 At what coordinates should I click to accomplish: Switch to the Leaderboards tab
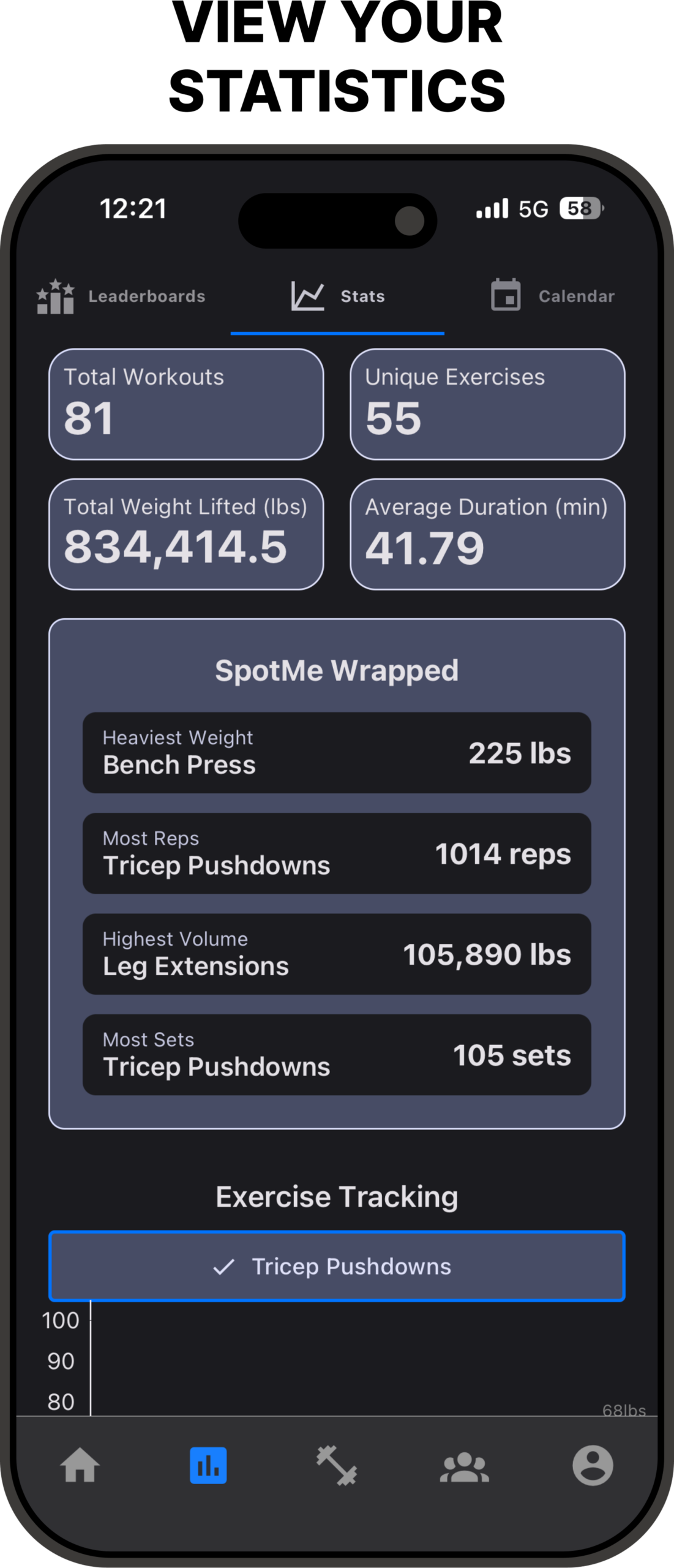coord(122,296)
